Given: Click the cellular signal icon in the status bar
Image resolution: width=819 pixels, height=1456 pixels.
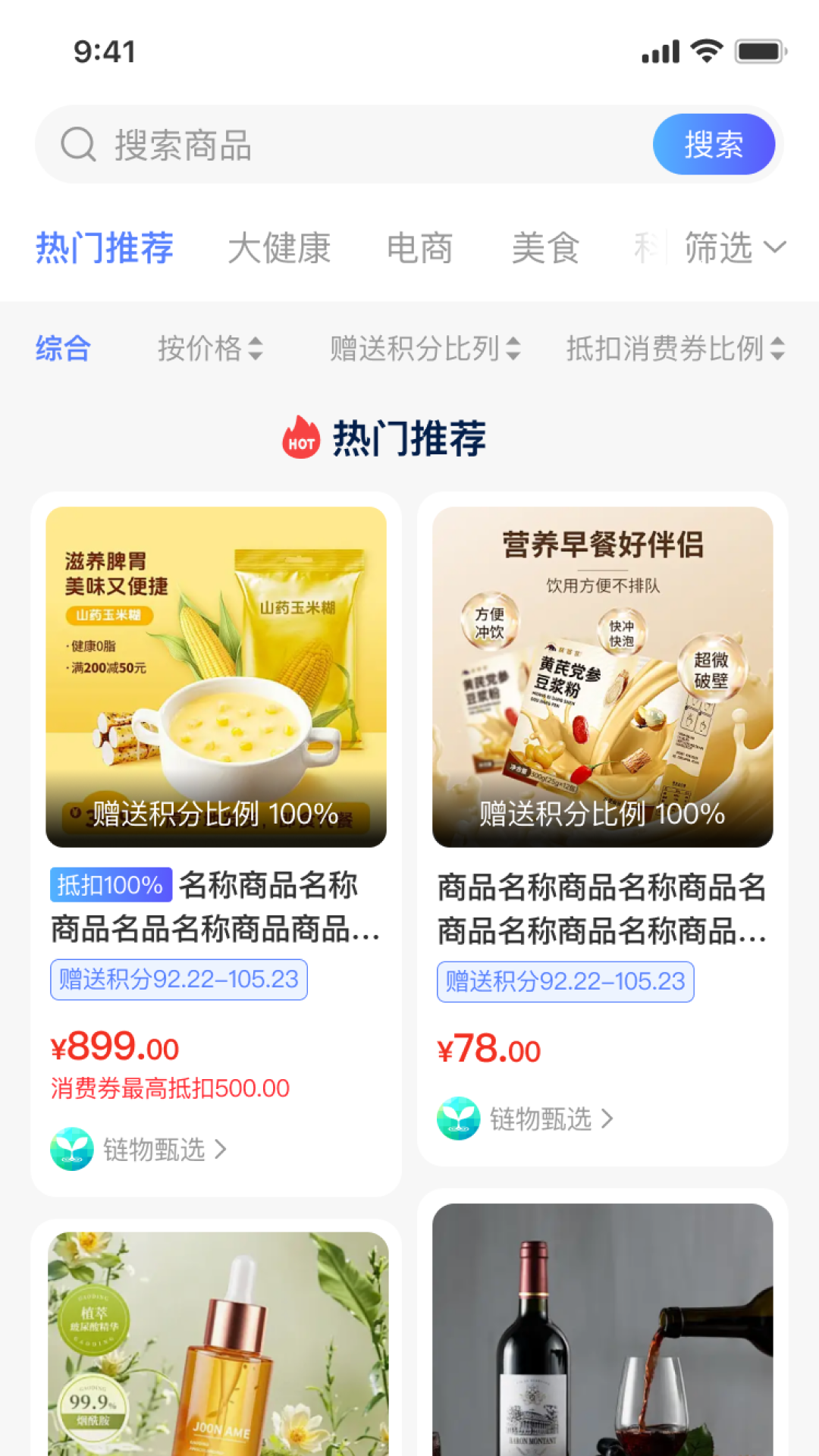Looking at the screenshot, I should tap(659, 51).
